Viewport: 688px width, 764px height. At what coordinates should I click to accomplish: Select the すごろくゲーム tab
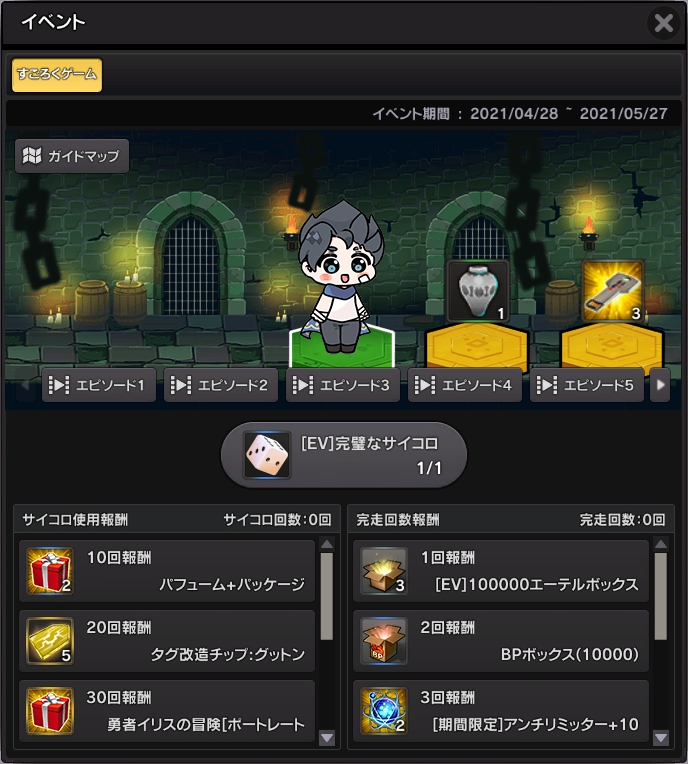57,75
